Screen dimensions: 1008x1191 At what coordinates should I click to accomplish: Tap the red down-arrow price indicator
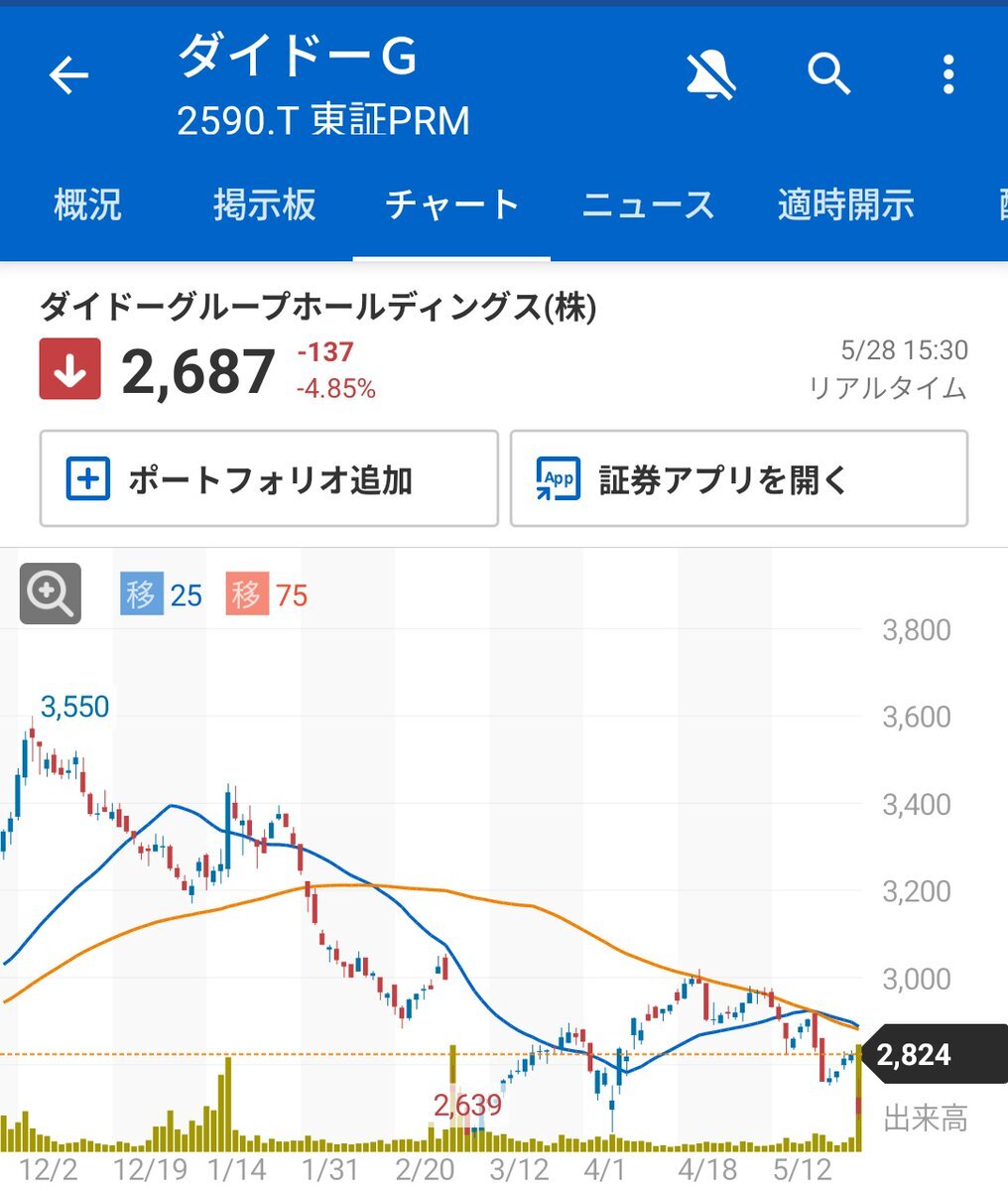click(69, 367)
